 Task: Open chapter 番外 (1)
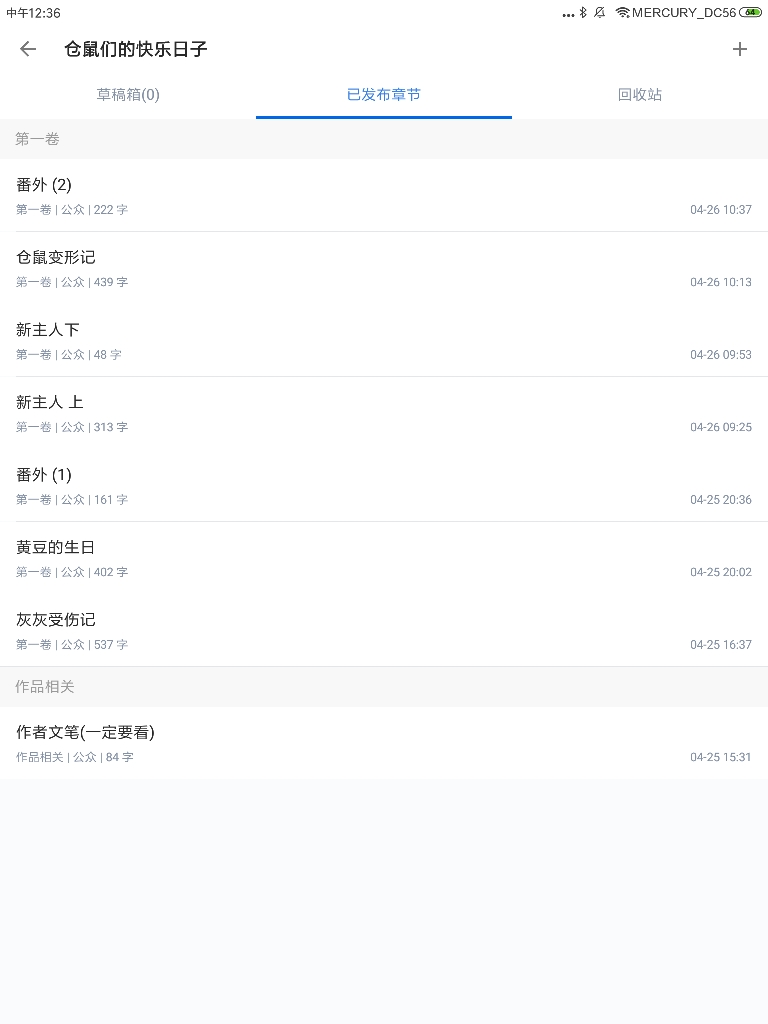(x=384, y=486)
